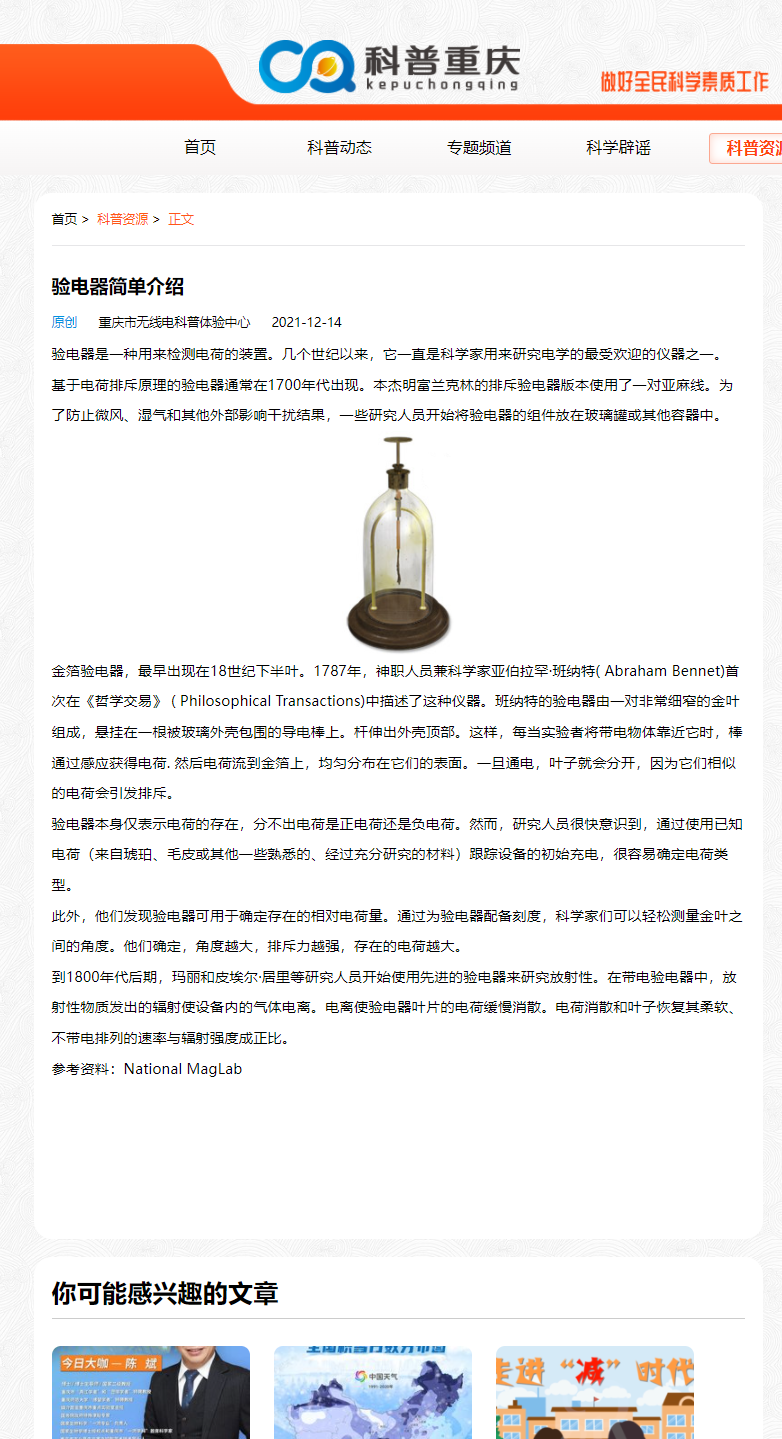Open the 今日大咖 陈斌 article card
Screen dimensions: 782x1439
pos(151,1395)
